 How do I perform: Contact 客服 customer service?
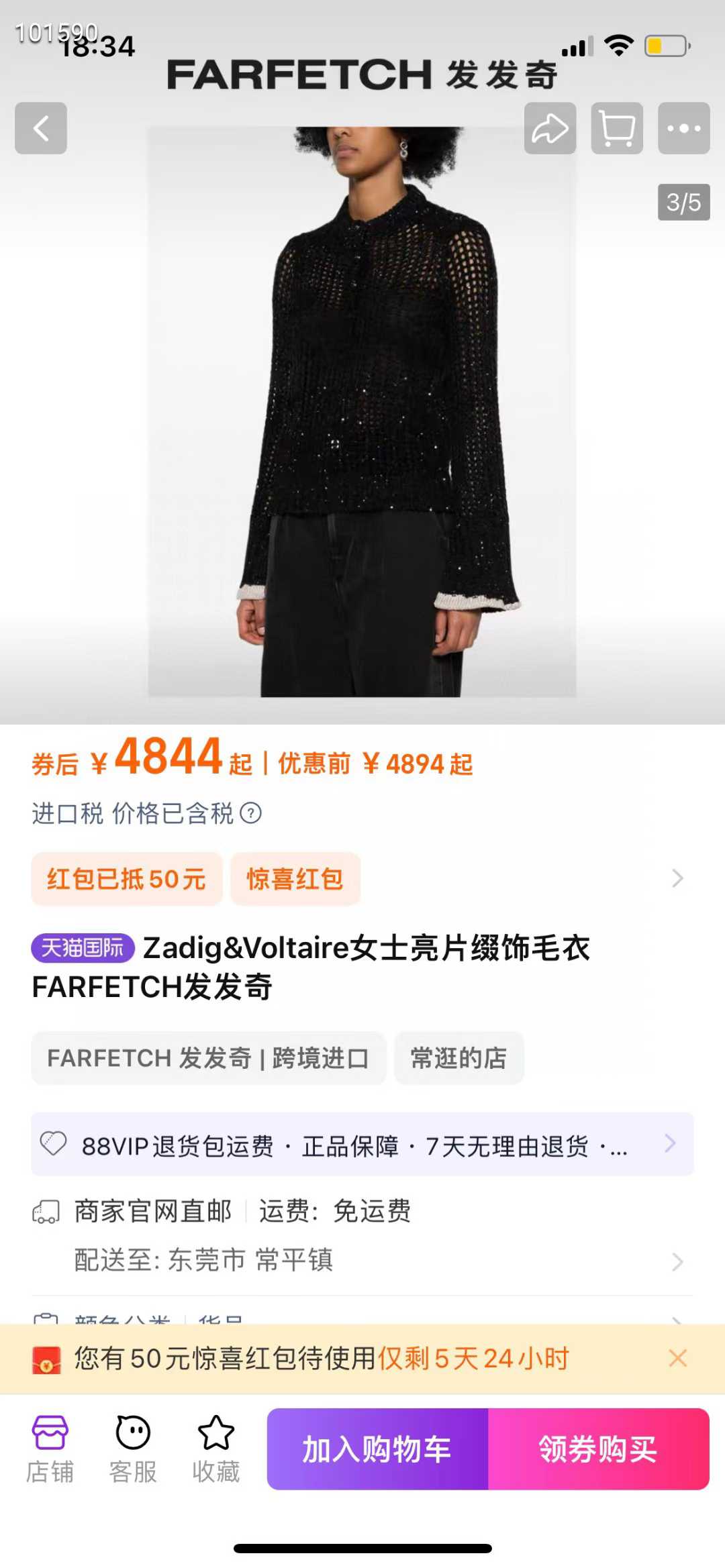click(133, 1448)
